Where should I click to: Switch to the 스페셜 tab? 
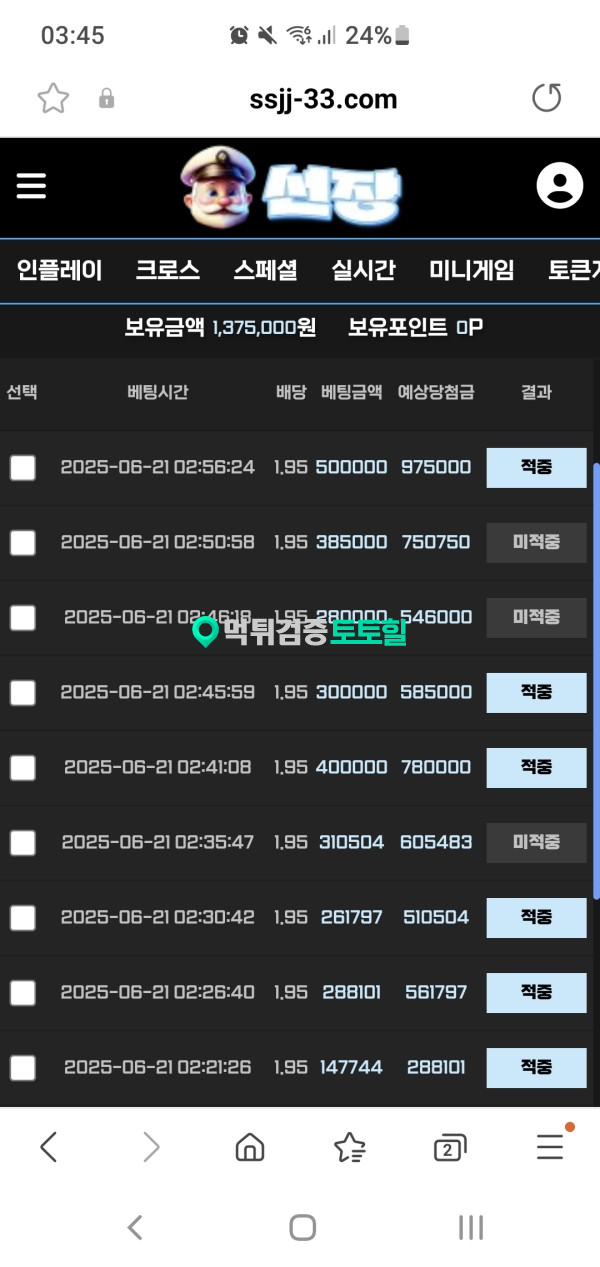265,270
